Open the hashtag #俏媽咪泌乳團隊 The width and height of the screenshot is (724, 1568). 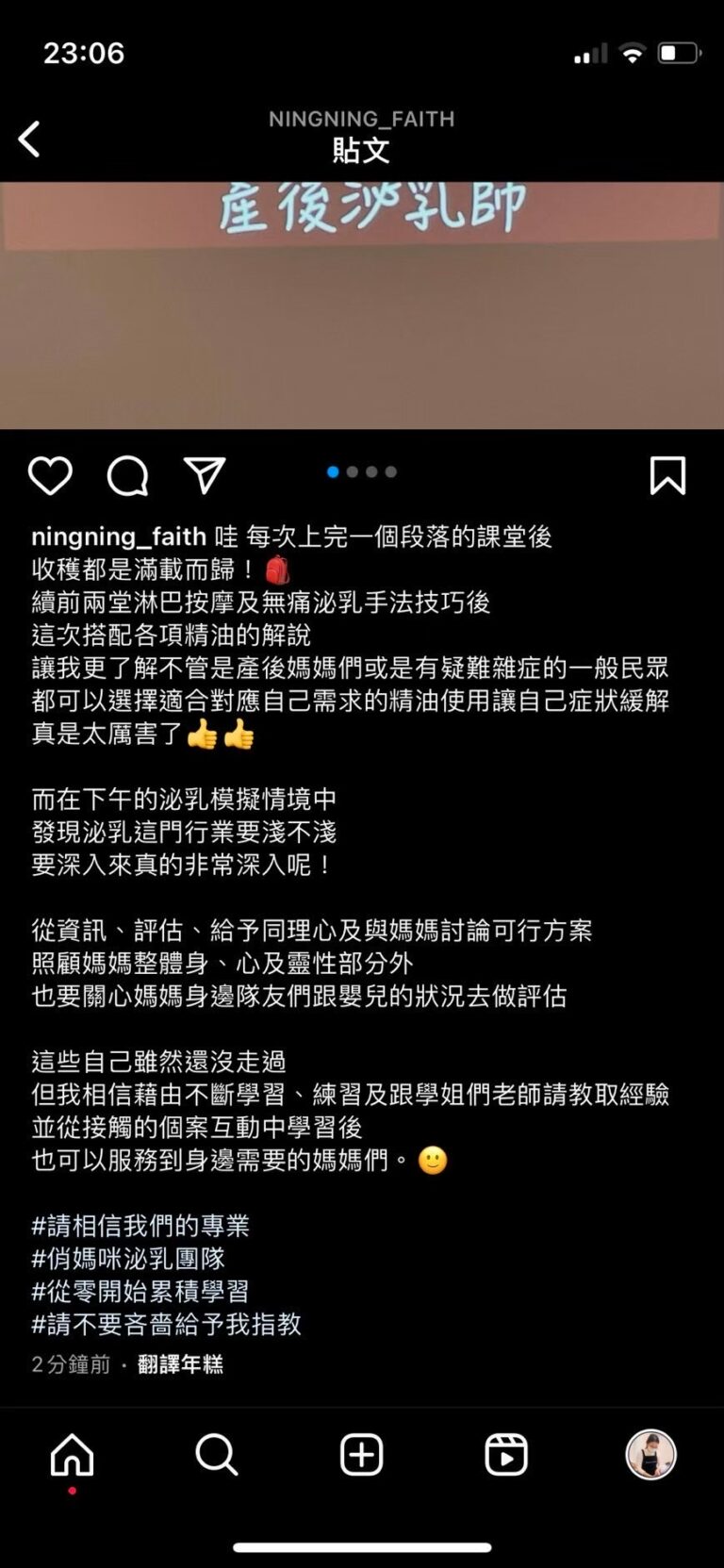tap(128, 1259)
